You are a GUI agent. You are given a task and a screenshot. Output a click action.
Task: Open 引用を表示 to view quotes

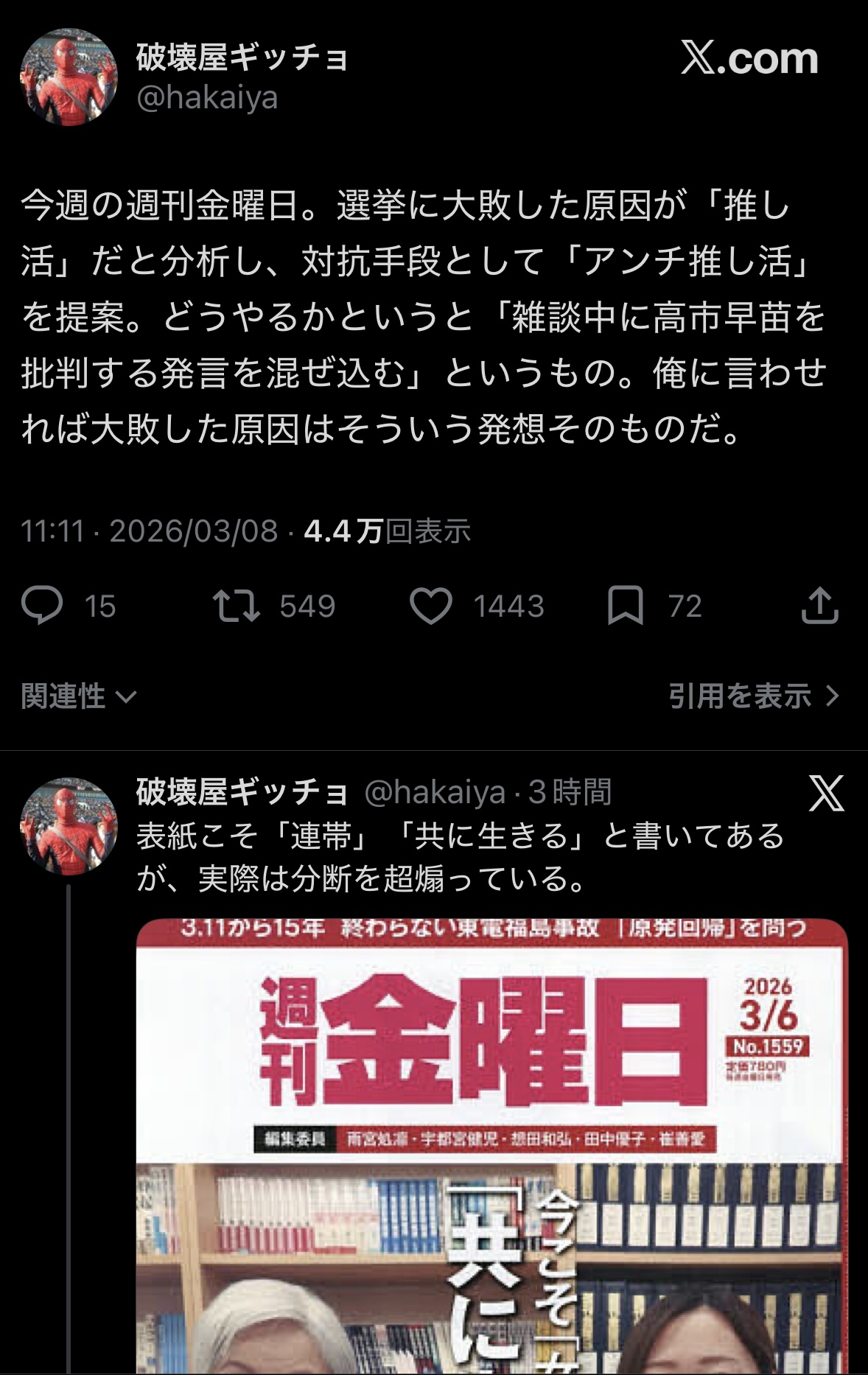[x=753, y=696]
